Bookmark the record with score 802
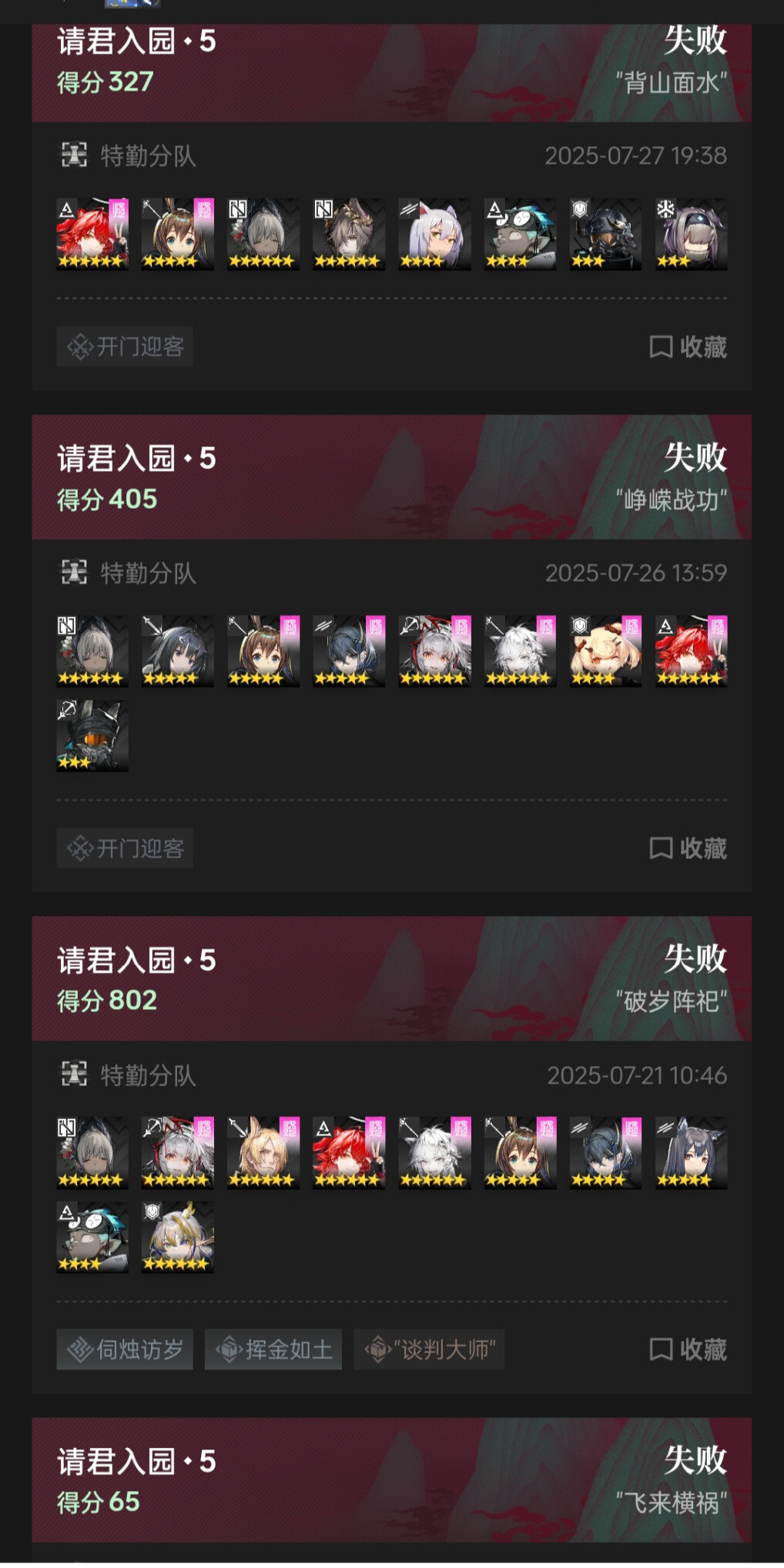 [688, 1349]
